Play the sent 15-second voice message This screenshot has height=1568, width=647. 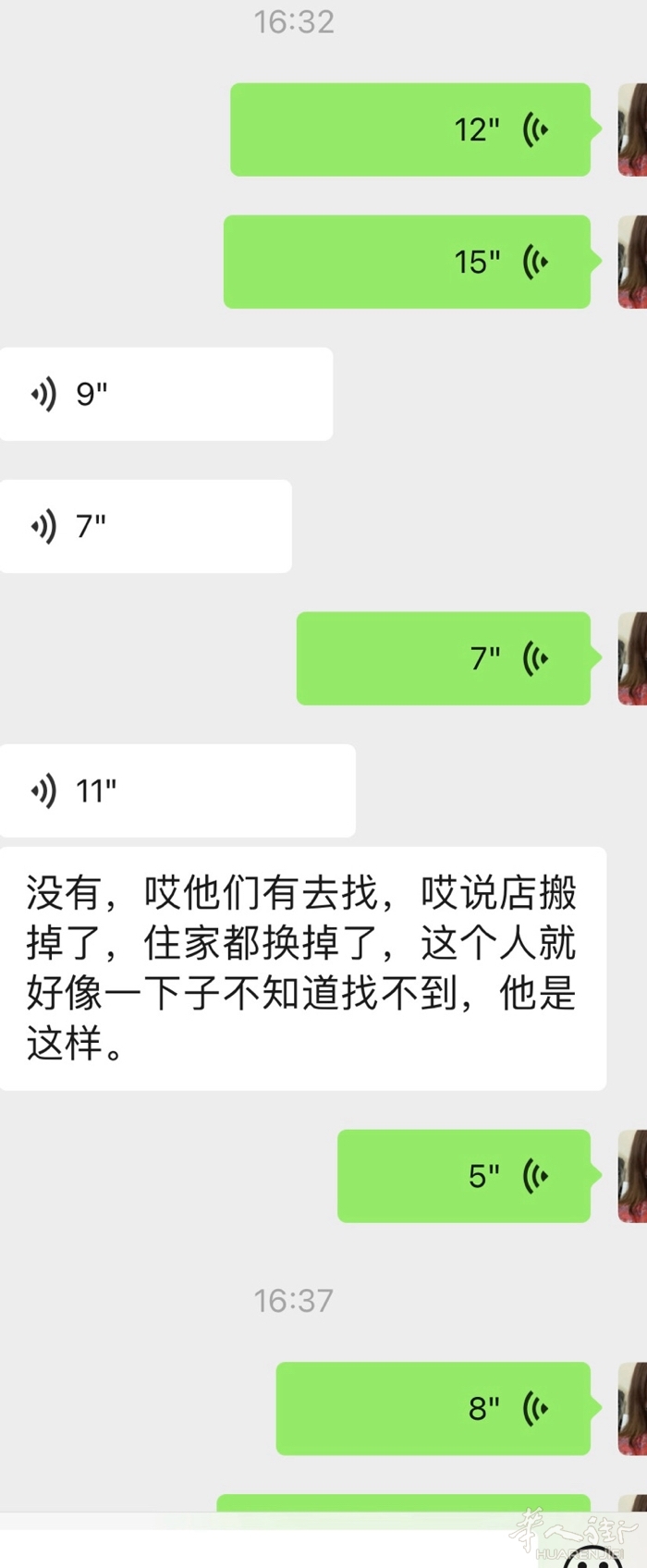click(x=407, y=262)
